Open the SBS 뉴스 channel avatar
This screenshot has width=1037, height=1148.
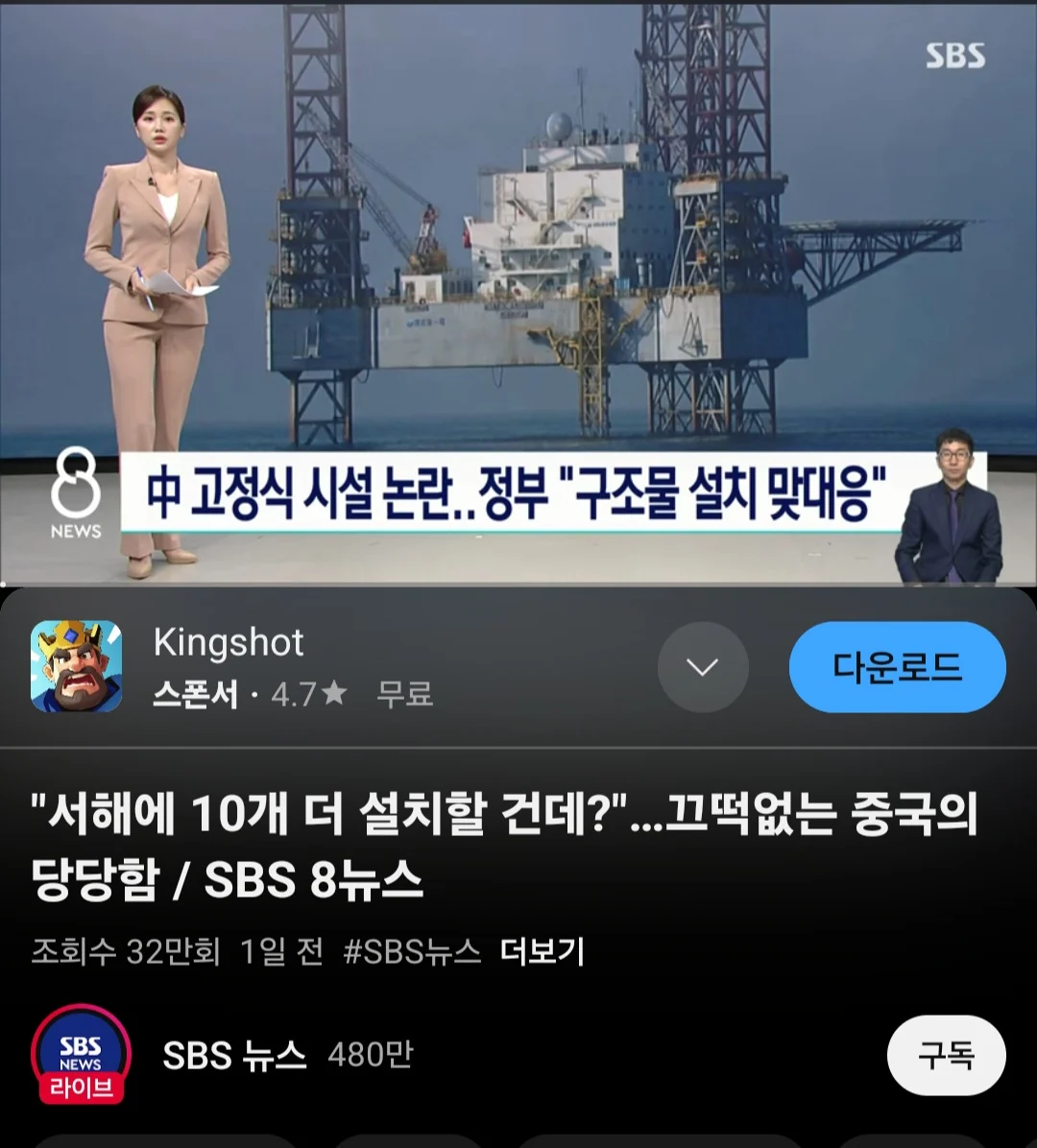pos(81,1053)
